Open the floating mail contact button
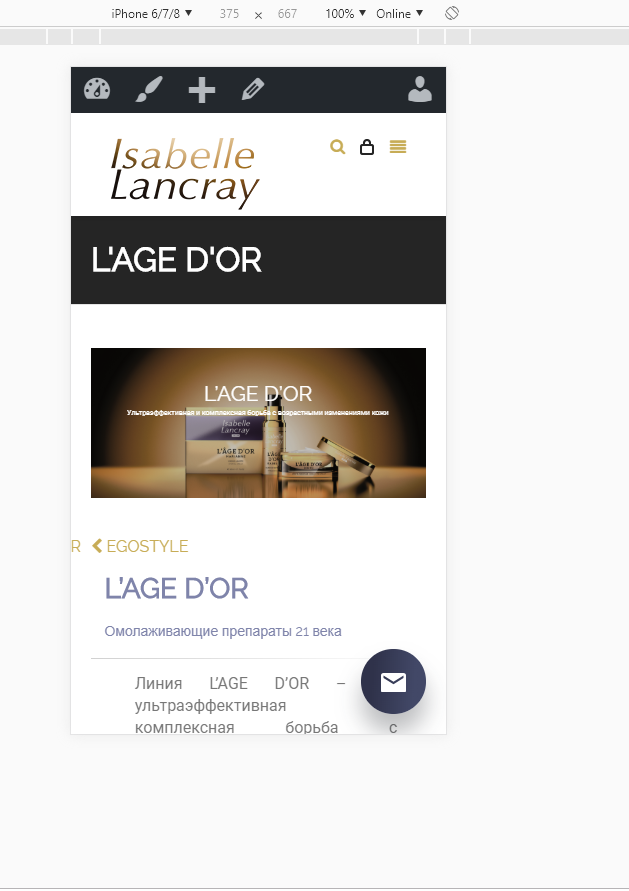 point(393,682)
